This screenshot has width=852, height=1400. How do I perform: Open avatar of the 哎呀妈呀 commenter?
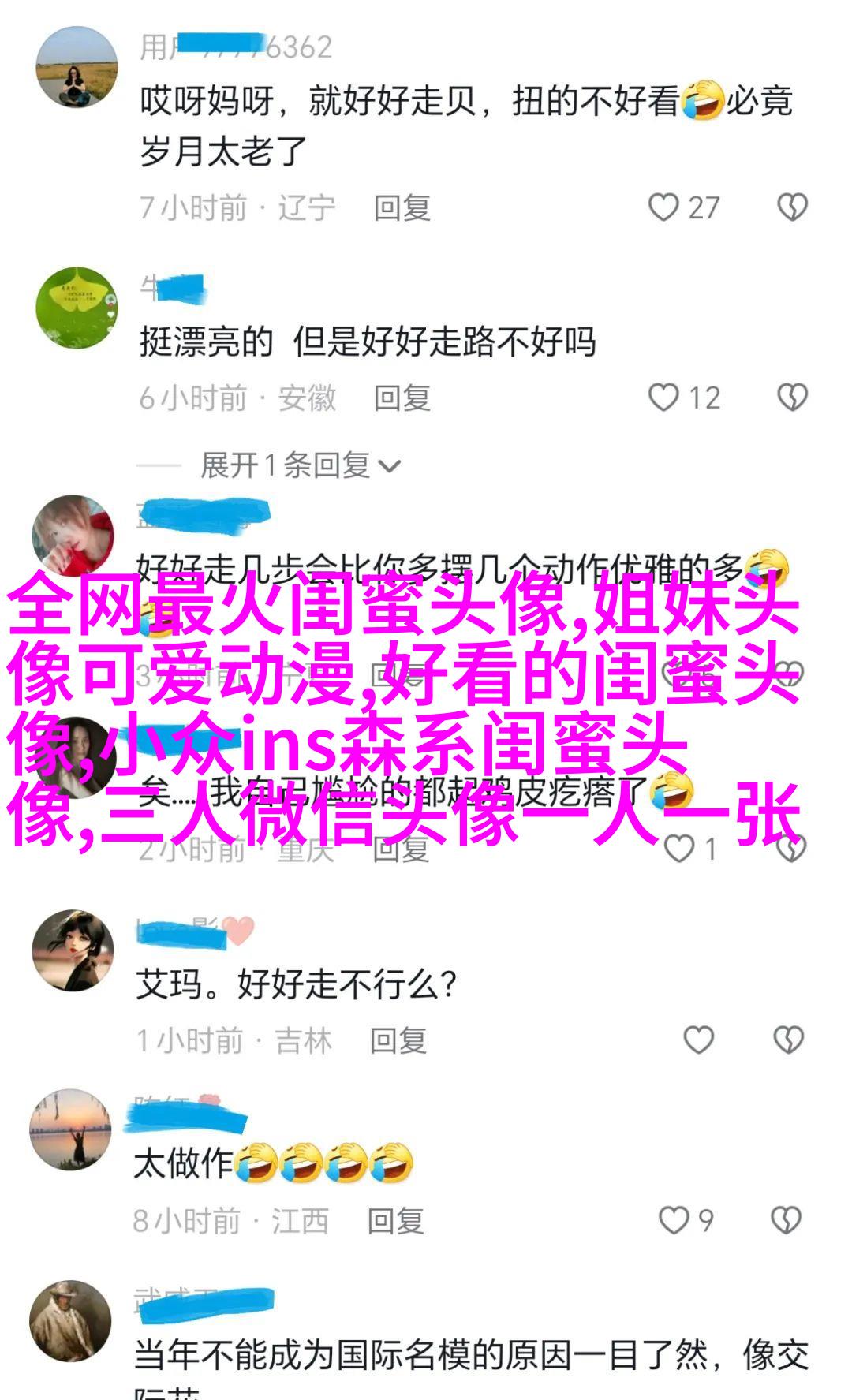(x=77, y=68)
